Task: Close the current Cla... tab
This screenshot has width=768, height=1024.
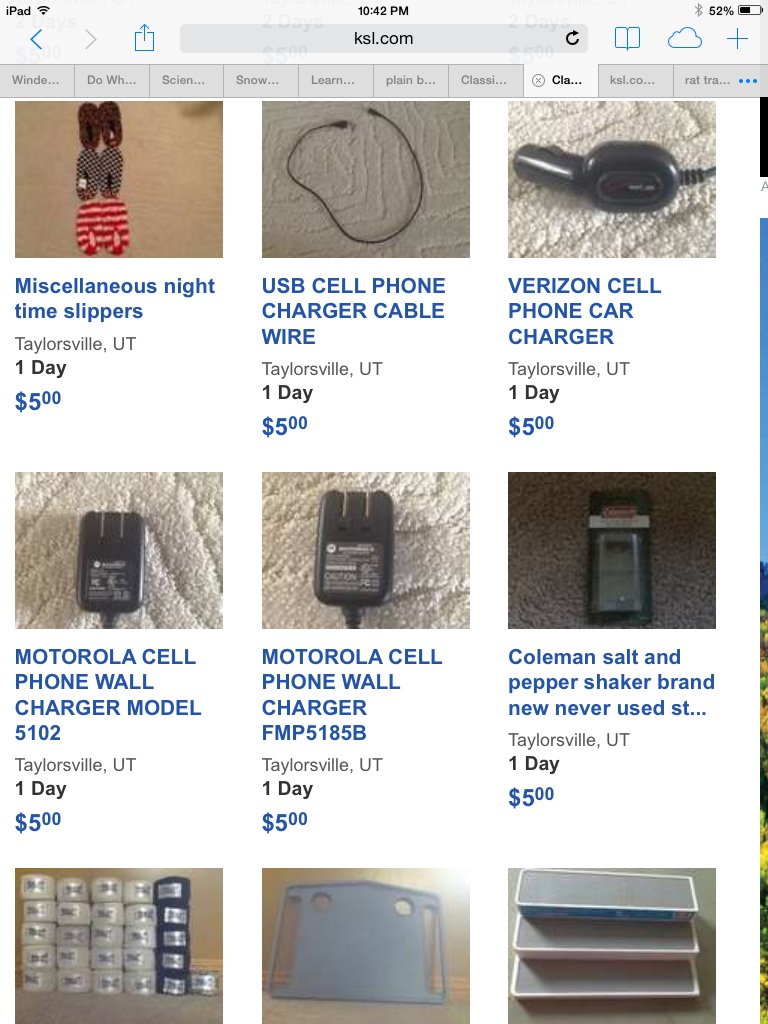Action: coord(538,80)
